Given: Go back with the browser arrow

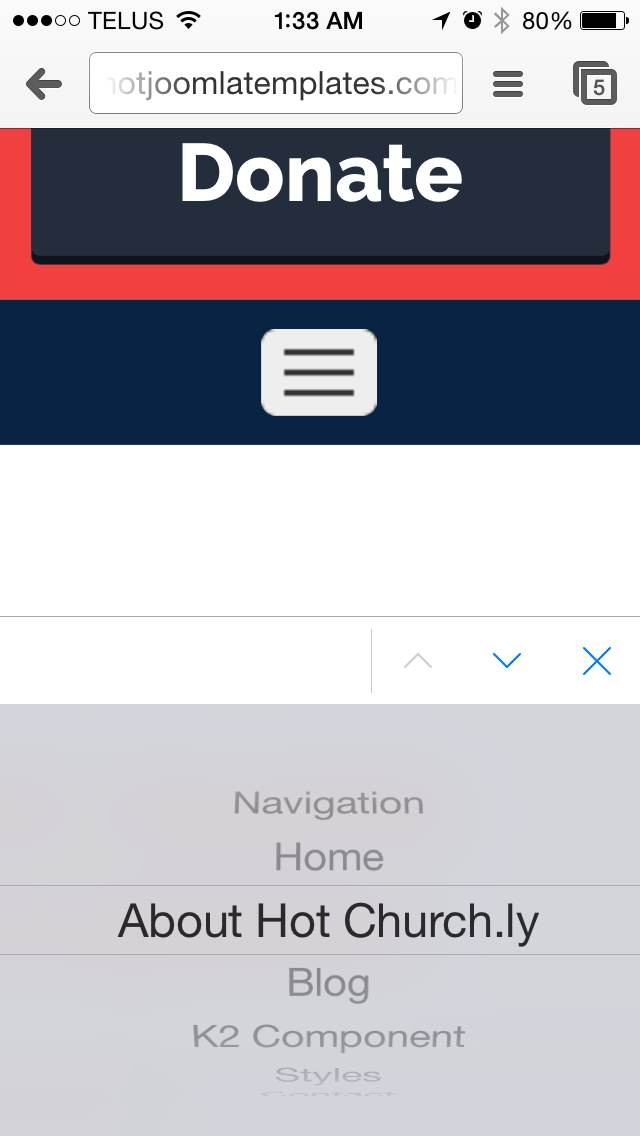Looking at the screenshot, I should point(43,84).
